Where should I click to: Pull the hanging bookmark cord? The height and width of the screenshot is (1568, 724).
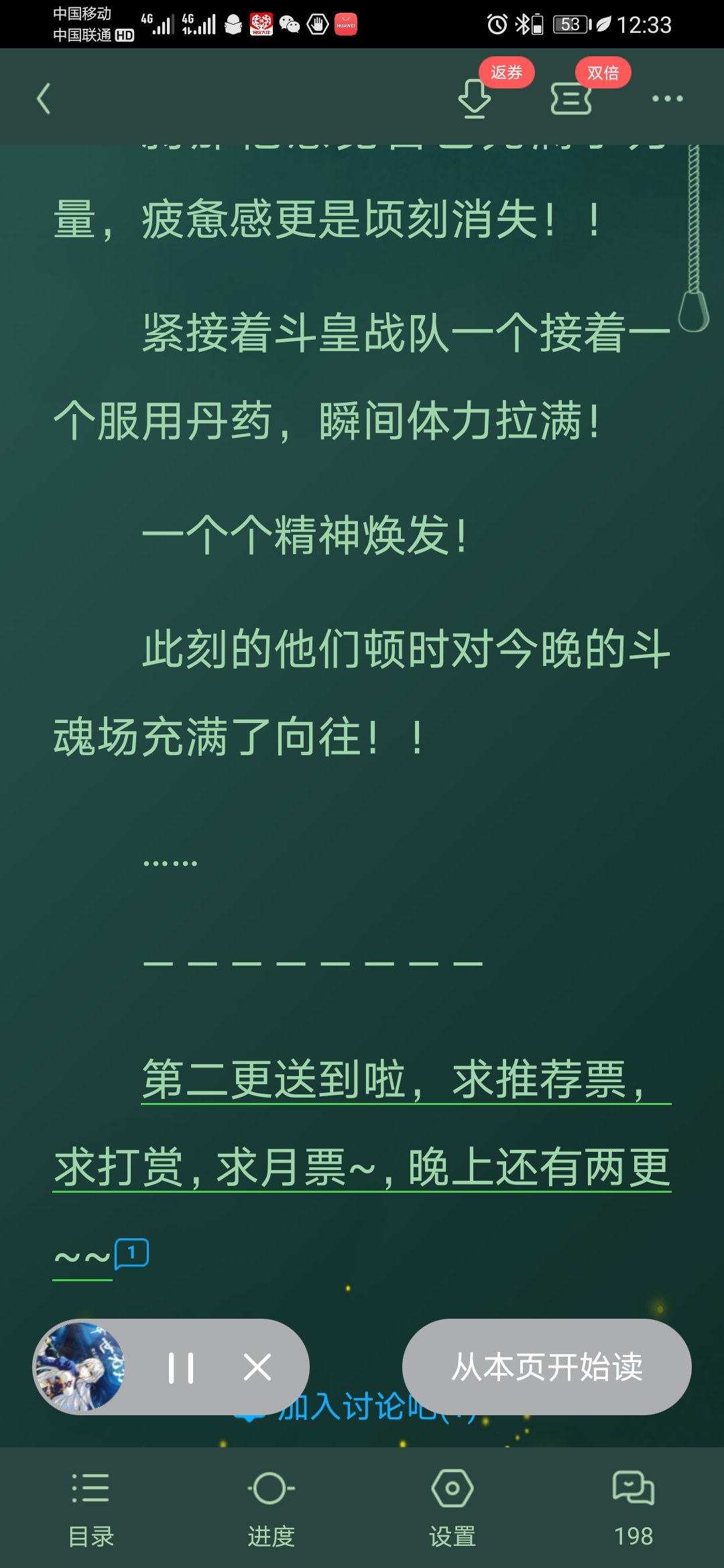(x=693, y=310)
